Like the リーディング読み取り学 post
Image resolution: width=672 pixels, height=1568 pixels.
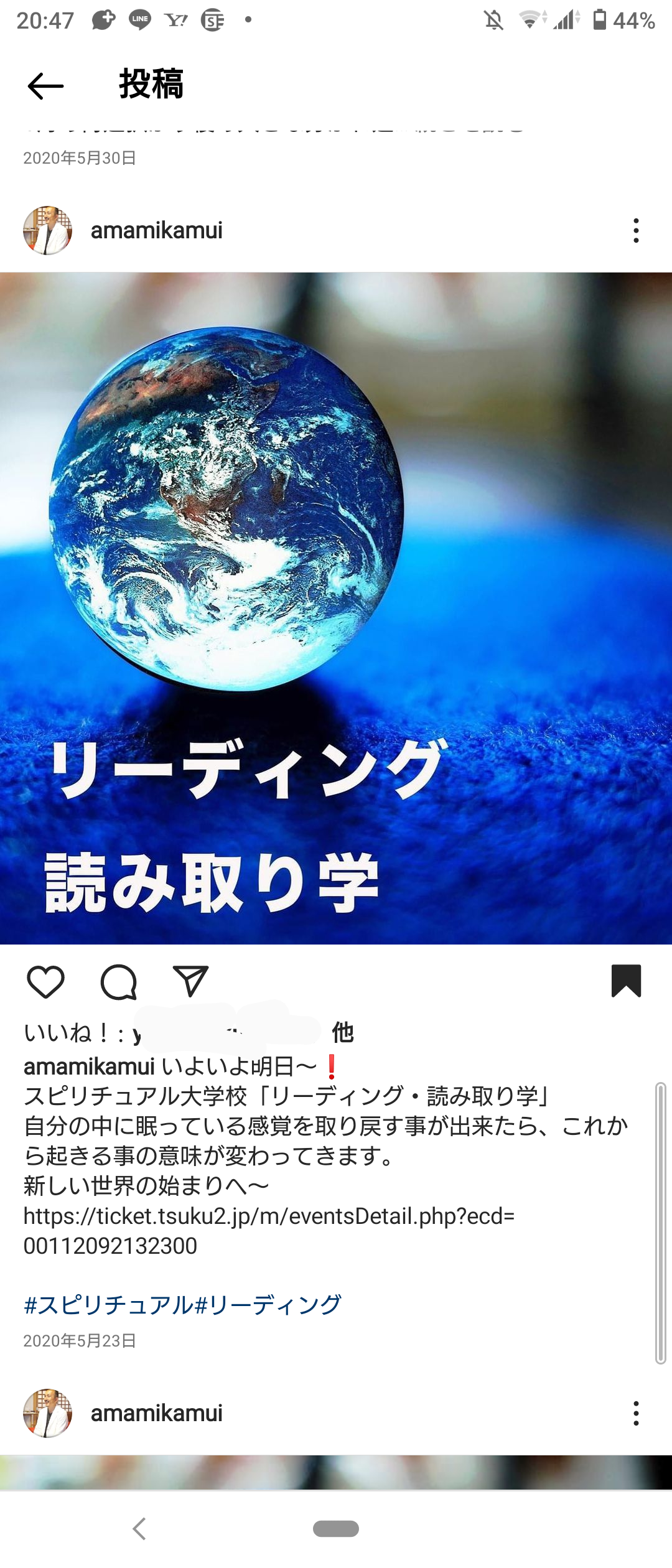click(46, 982)
